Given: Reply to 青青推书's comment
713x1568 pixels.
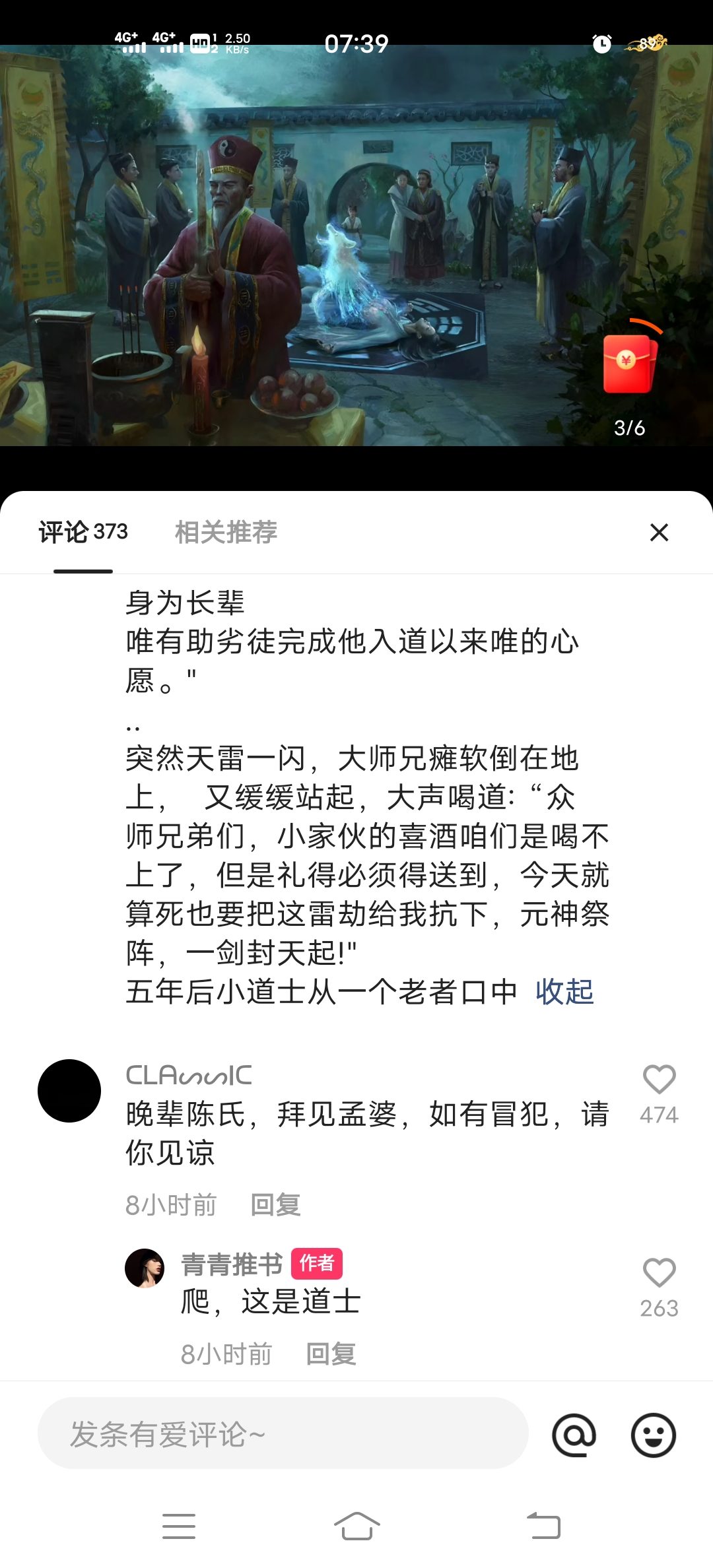Looking at the screenshot, I should point(331,1354).
